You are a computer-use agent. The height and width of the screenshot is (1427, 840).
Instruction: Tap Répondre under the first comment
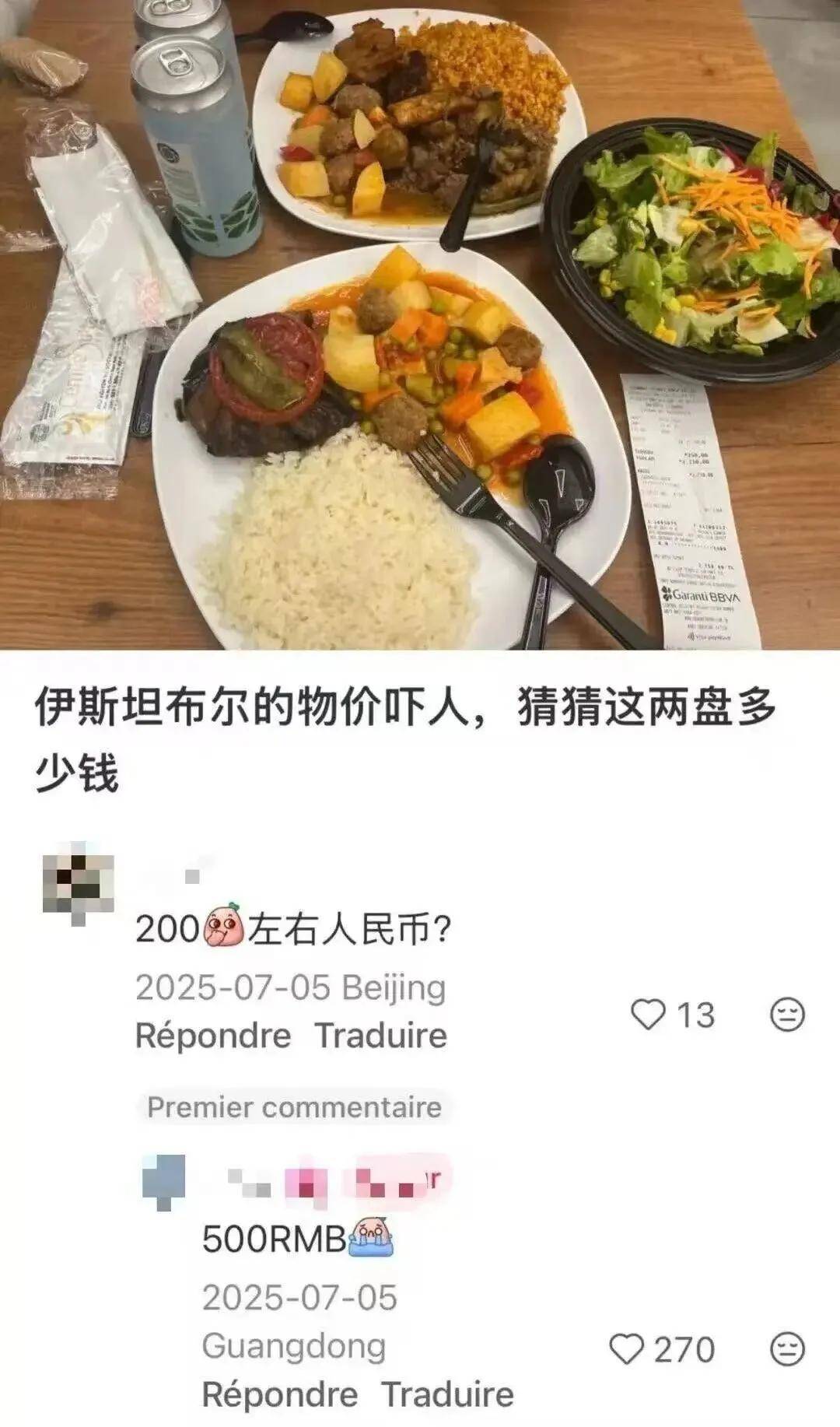pos(215,1036)
